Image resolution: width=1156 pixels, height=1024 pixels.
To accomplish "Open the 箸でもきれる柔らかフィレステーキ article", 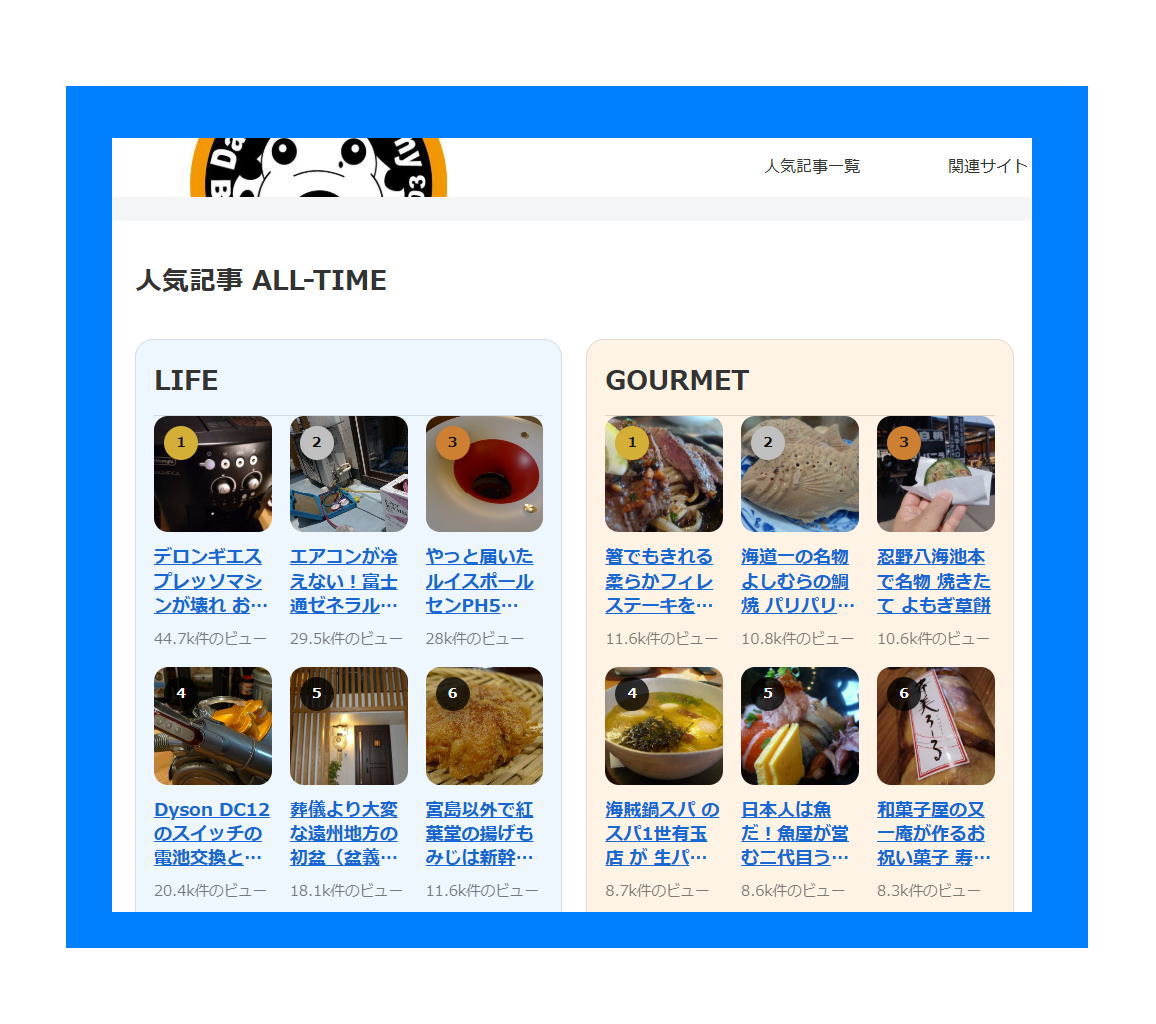I will coord(660,581).
